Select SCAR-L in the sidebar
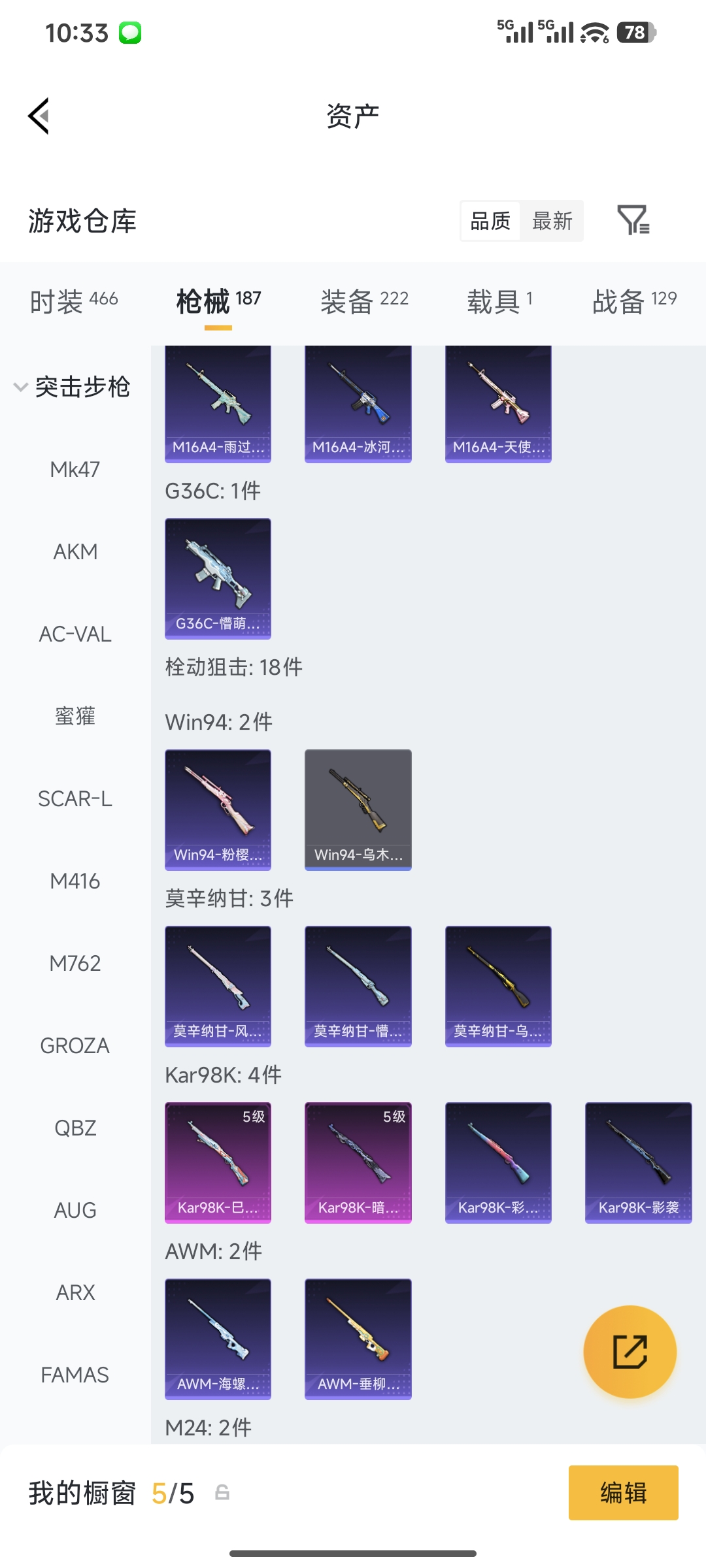The width and height of the screenshot is (706, 1568). [75, 798]
